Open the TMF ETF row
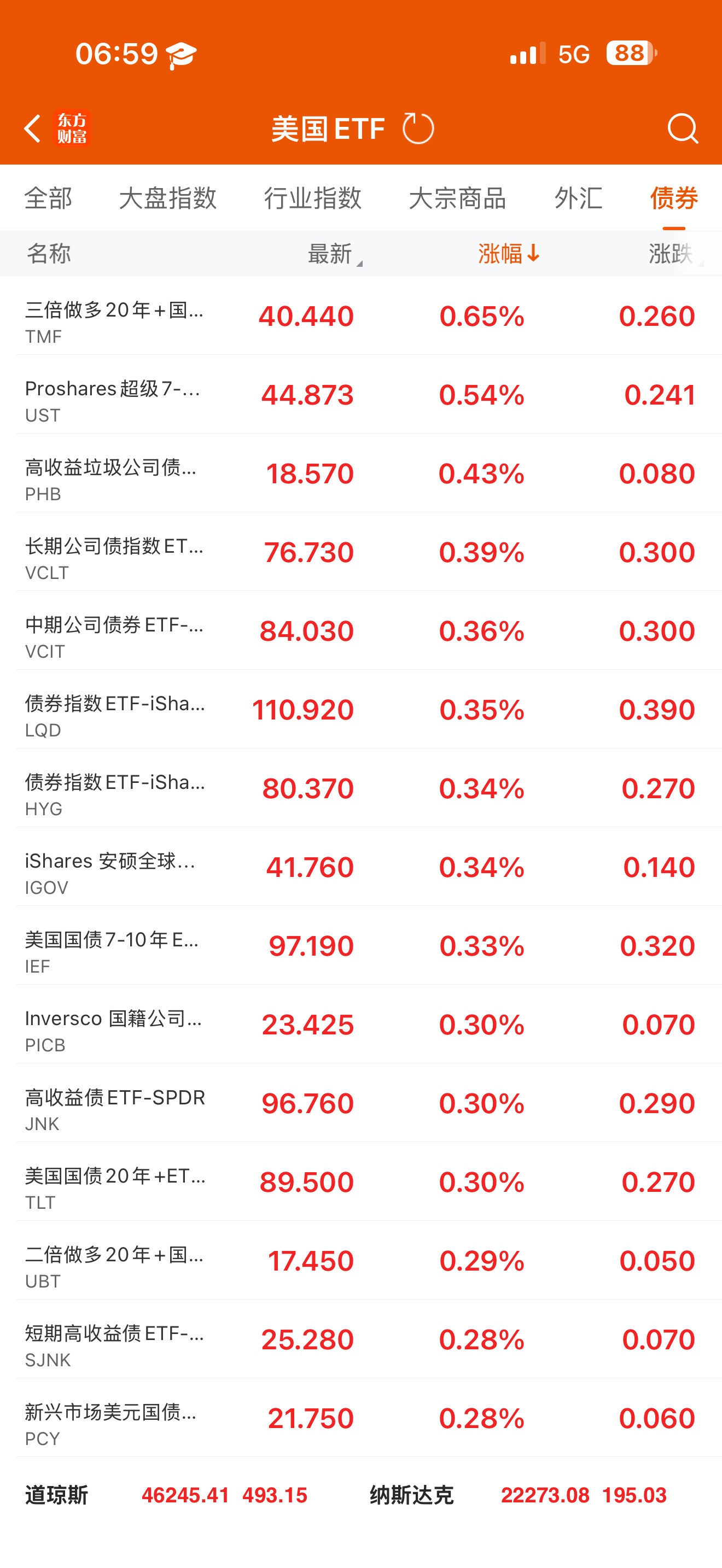Viewport: 722px width, 1568px height. tap(360, 317)
